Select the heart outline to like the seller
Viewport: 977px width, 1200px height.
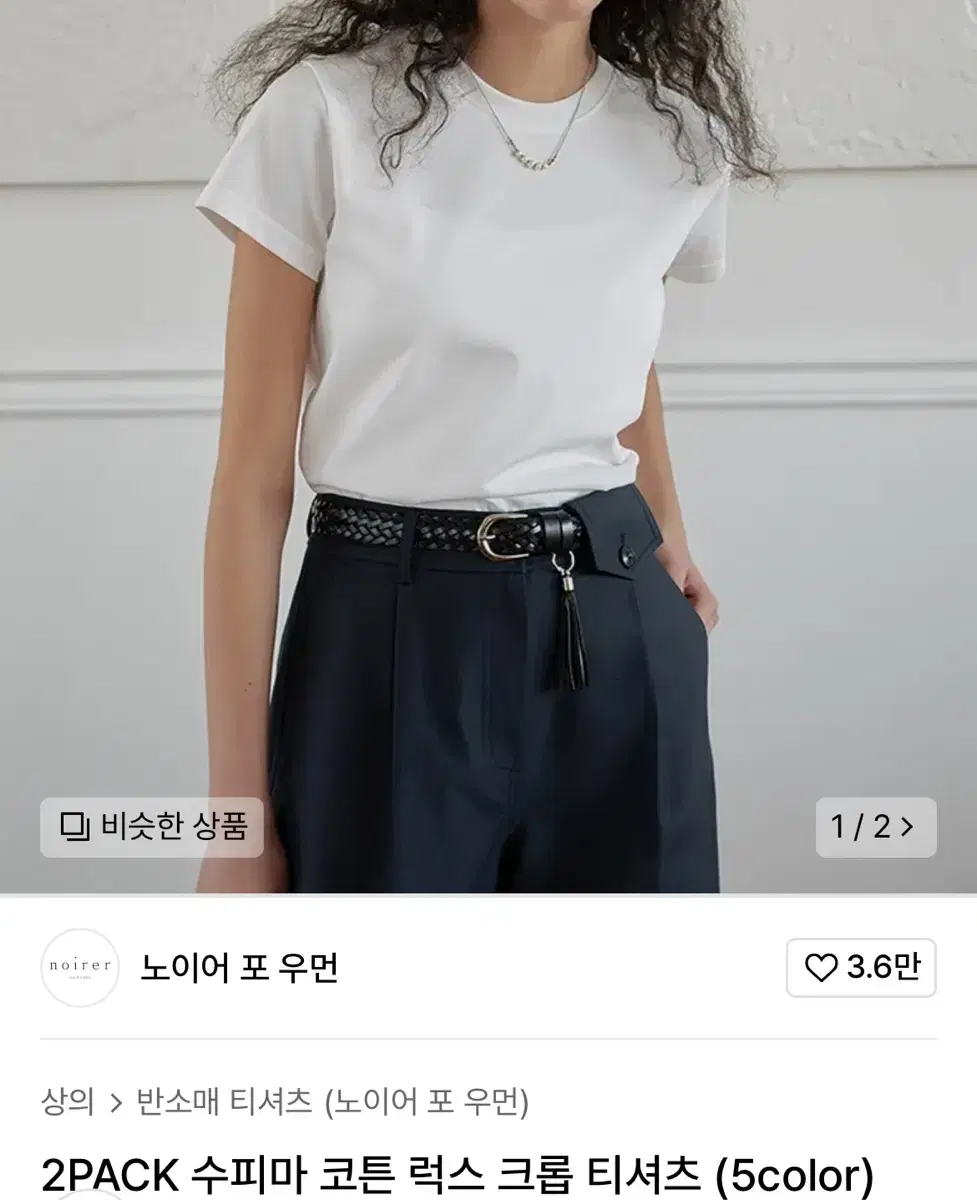tap(822, 965)
